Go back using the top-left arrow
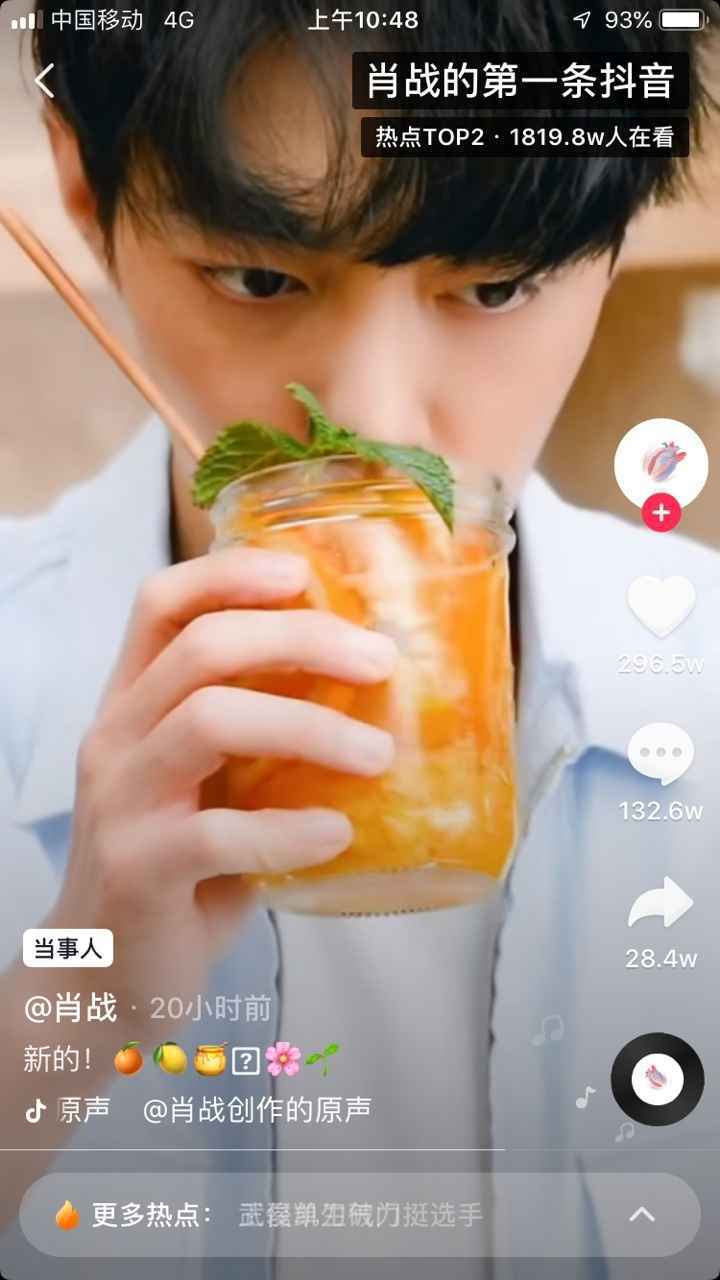The image size is (720, 1280). [44, 81]
